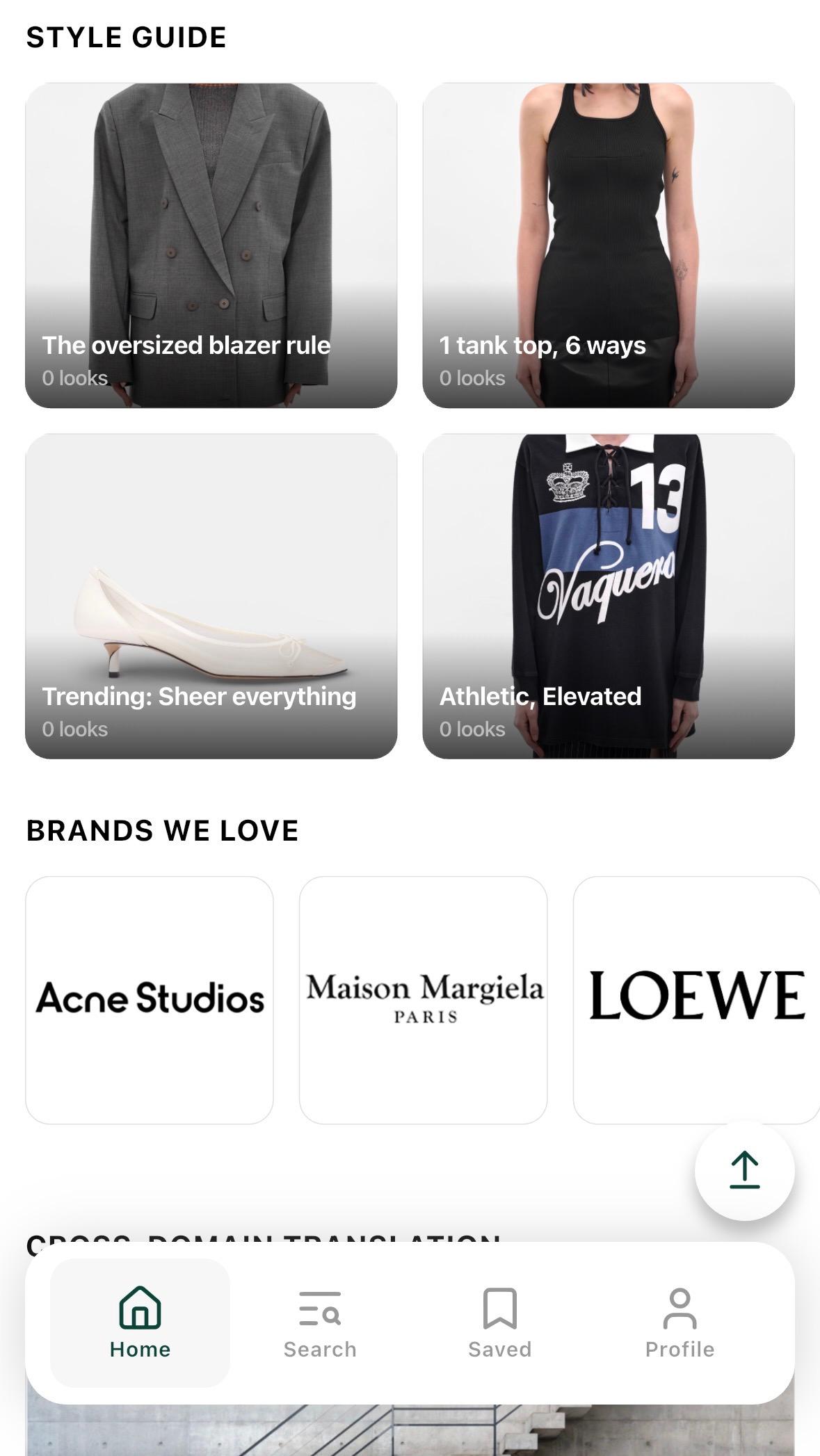The height and width of the screenshot is (1456, 820).
Task: Open the Athletic, Elevated style guide
Action: coord(608,596)
